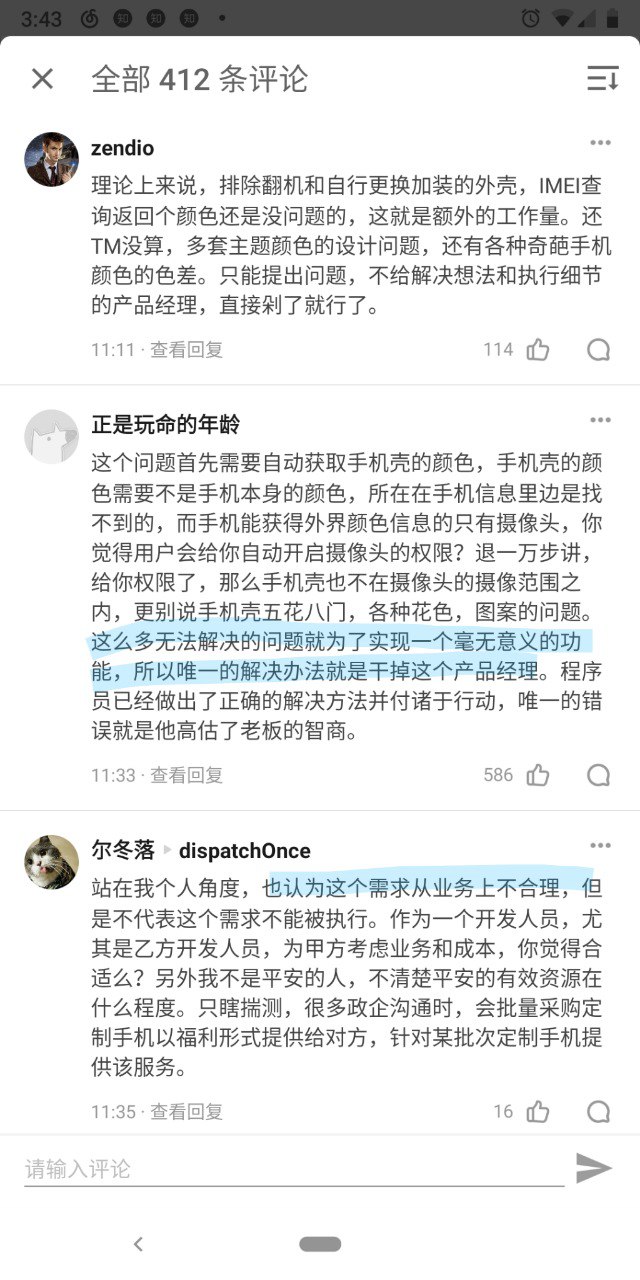Open overflow menu on zendio's comment
Screen dimensions: 640x1280
coord(600,144)
